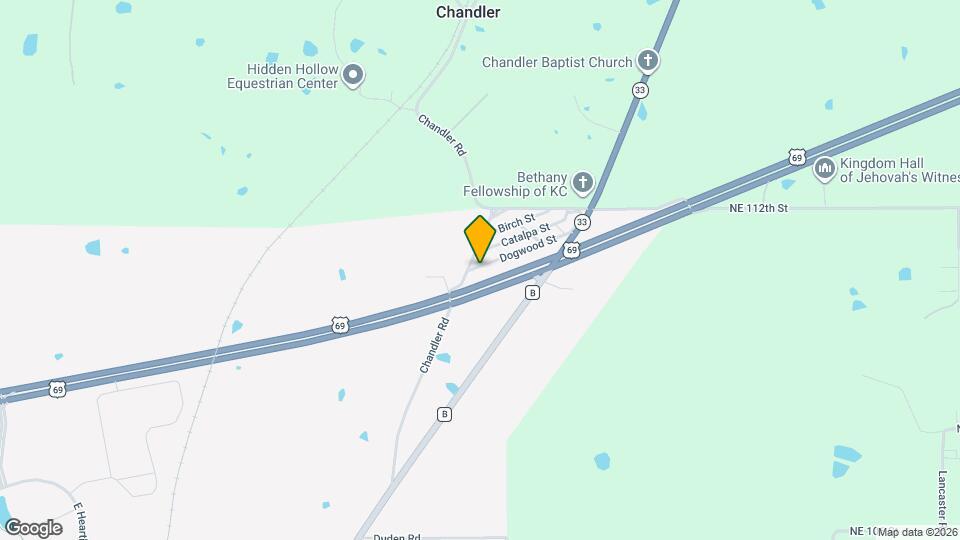Open the Hidden Hollow Equestrian Center pin
960x540 pixels.
353,75
